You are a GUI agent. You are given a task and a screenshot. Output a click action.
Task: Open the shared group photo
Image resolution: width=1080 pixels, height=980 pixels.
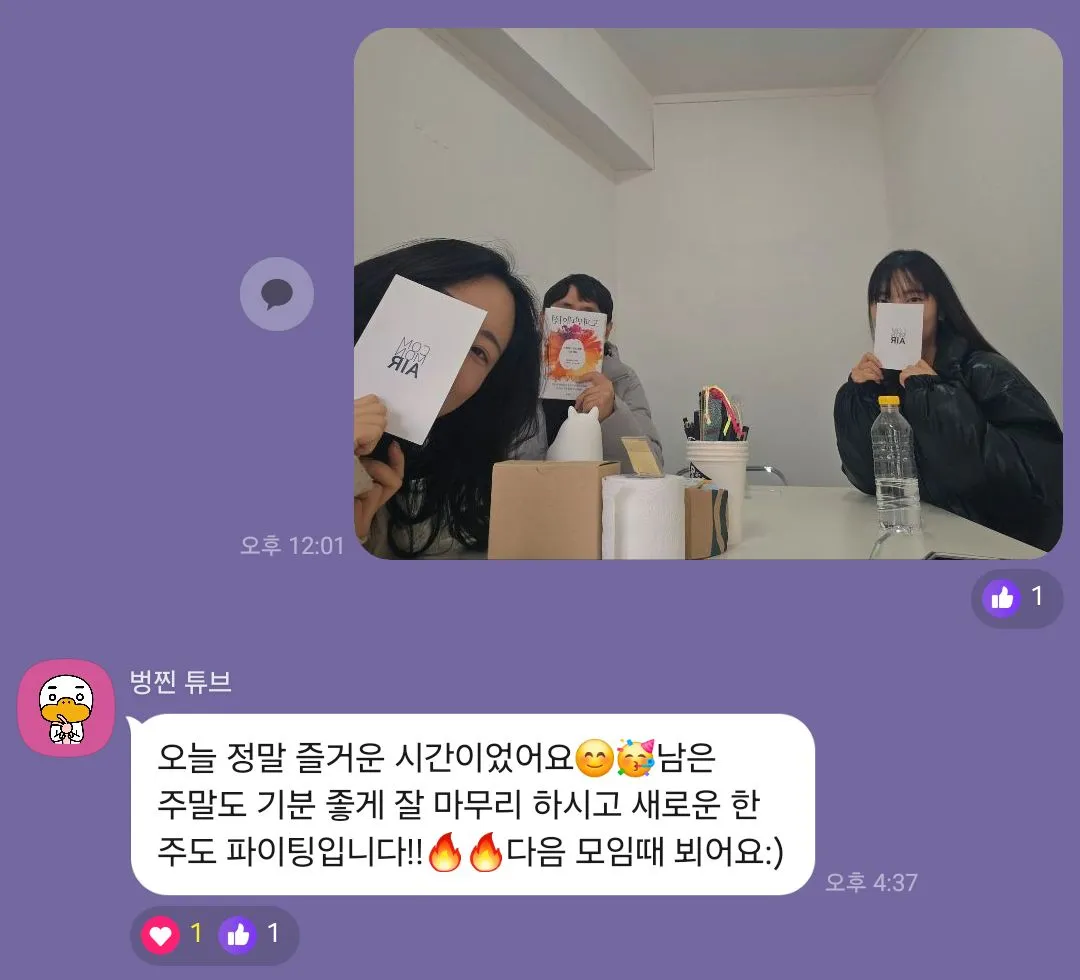(x=708, y=293)
